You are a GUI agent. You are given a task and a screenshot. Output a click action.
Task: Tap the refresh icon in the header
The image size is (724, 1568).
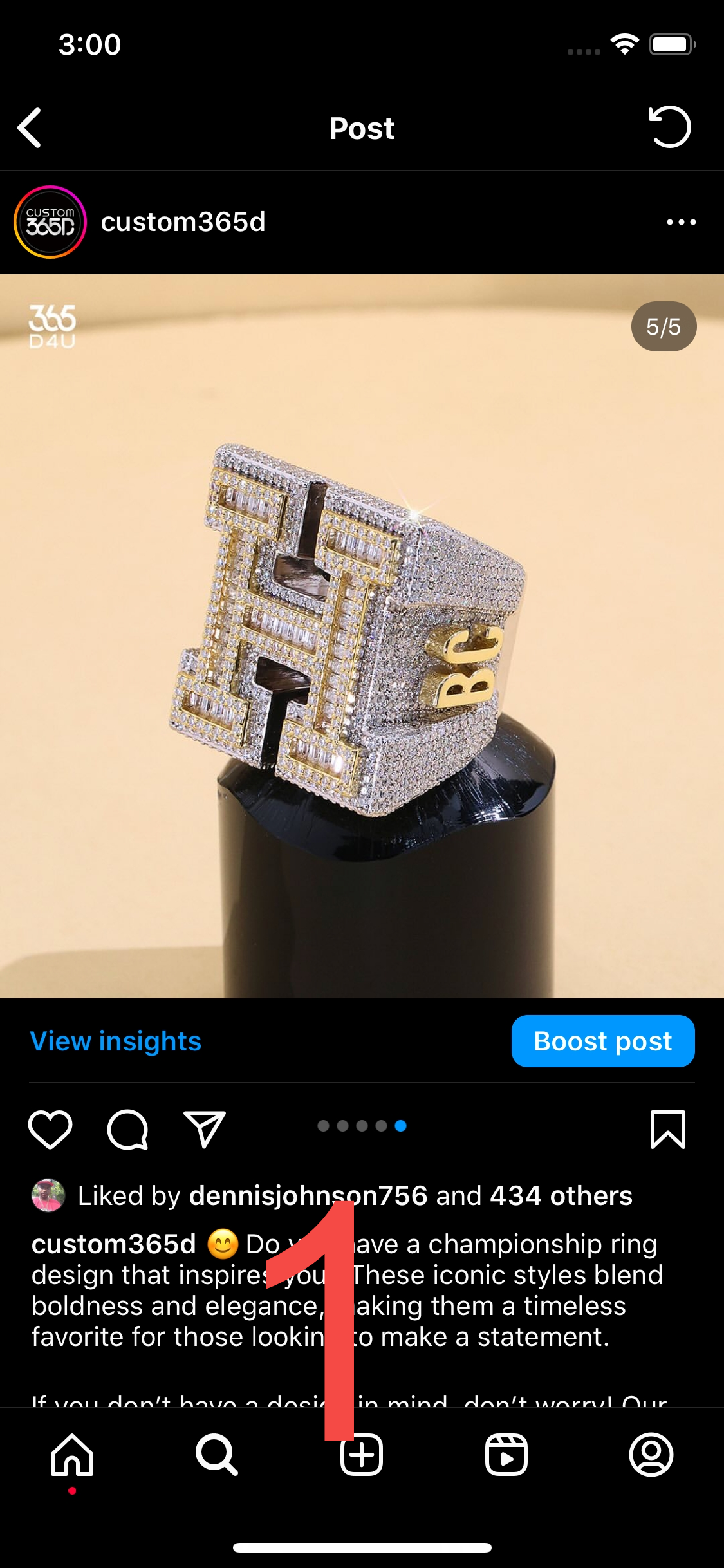(x=669, y=127)
